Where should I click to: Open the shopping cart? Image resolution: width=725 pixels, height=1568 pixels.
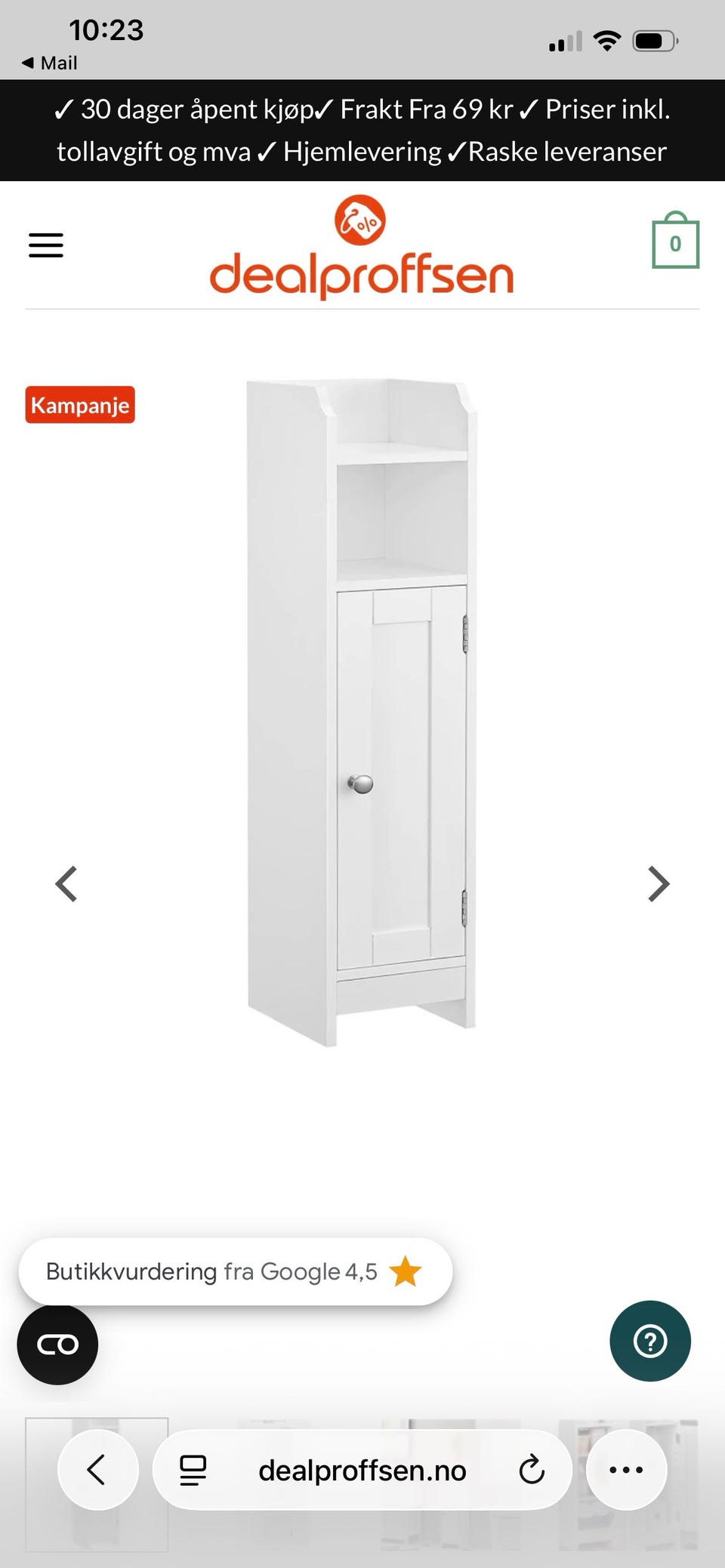(x=675, y=242)
